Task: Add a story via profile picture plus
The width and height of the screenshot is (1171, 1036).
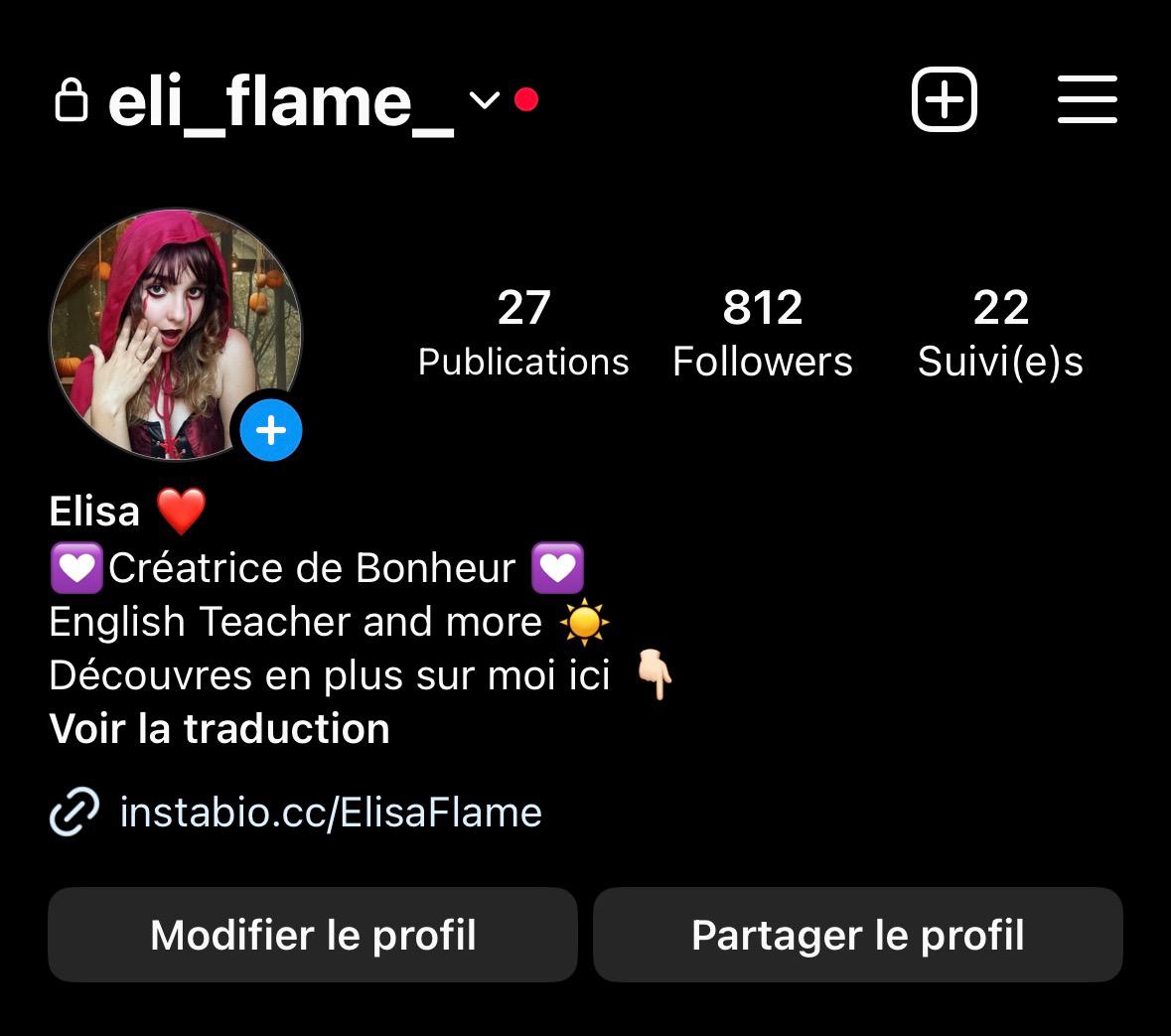Action: tap(270, 431)
